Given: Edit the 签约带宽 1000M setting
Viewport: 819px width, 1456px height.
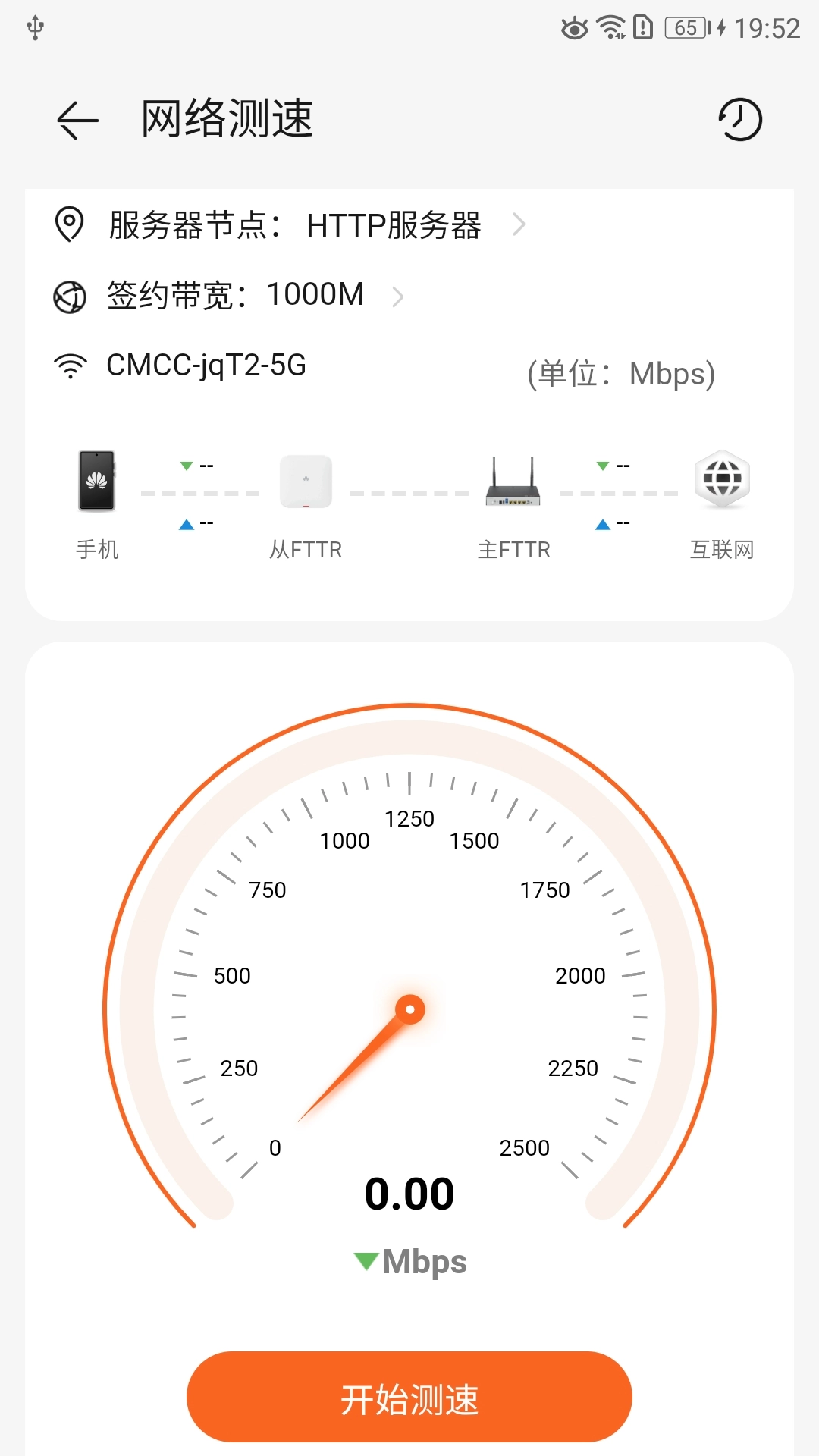Looking at the screenshot, I should click(315, 295).
